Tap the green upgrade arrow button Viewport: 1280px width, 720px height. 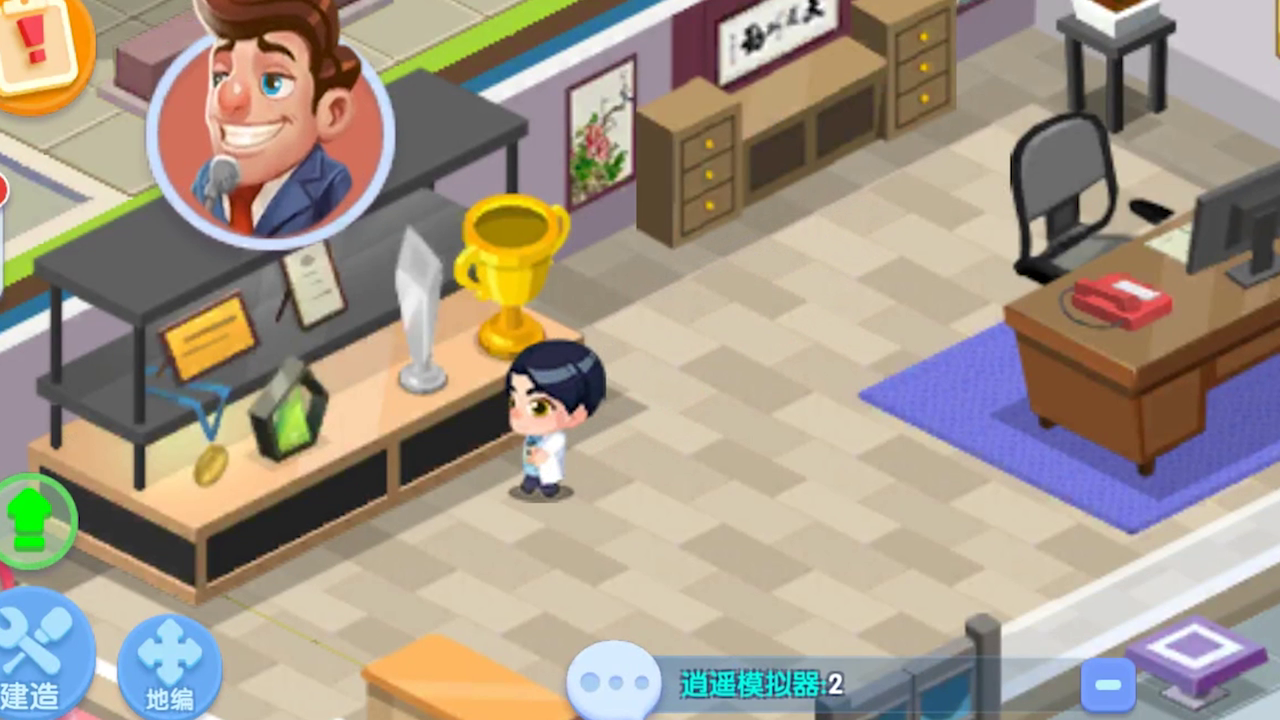click(x=32, y=520)
